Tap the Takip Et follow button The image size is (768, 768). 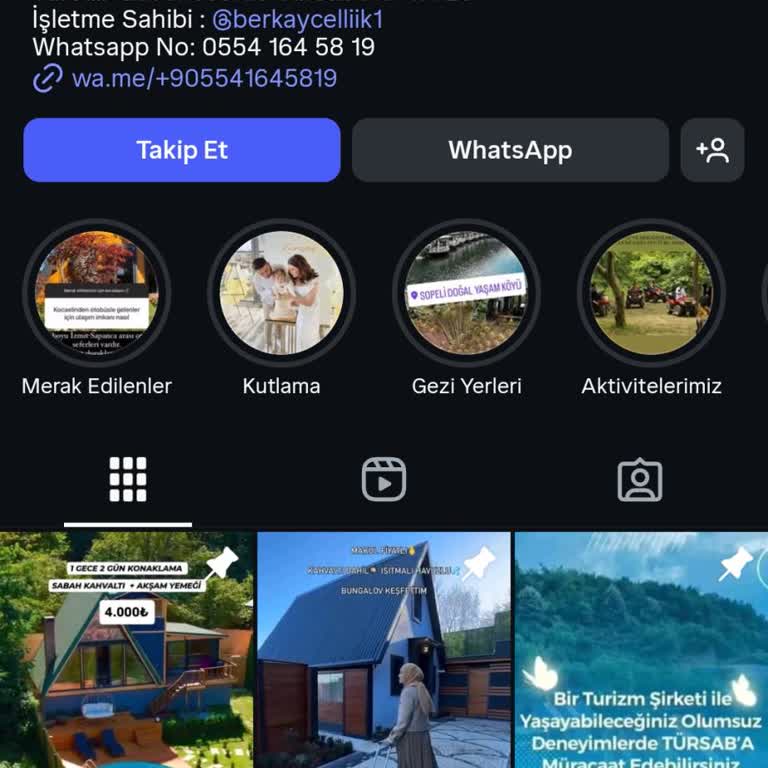[182, 150]
